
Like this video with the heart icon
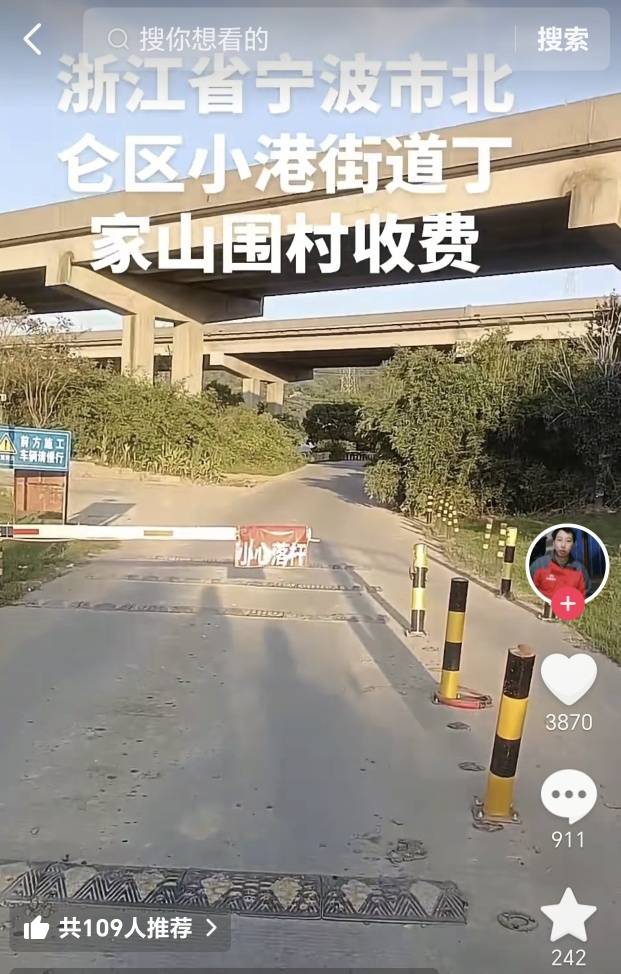(x=568, y=680)
